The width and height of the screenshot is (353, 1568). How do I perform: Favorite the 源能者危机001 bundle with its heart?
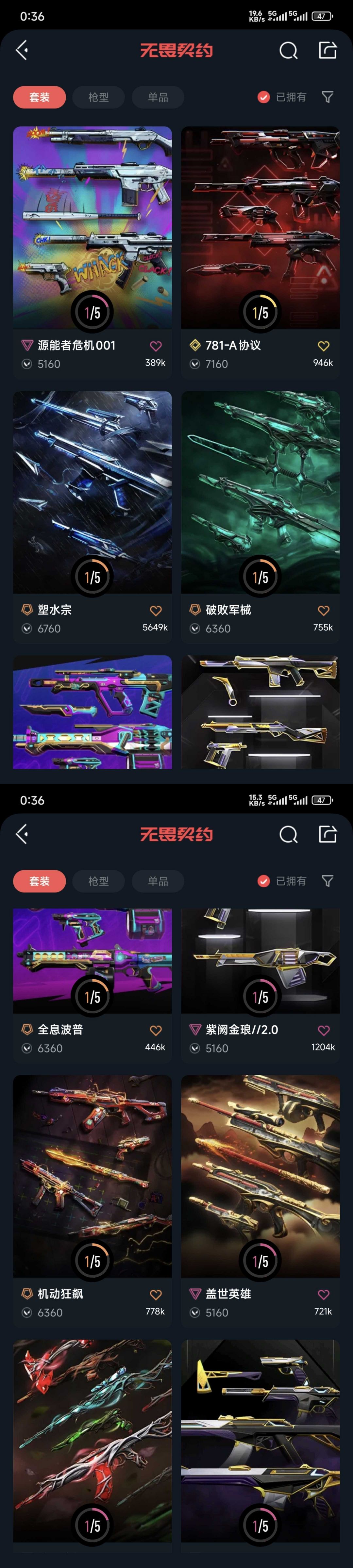click(x=156, y=346)
